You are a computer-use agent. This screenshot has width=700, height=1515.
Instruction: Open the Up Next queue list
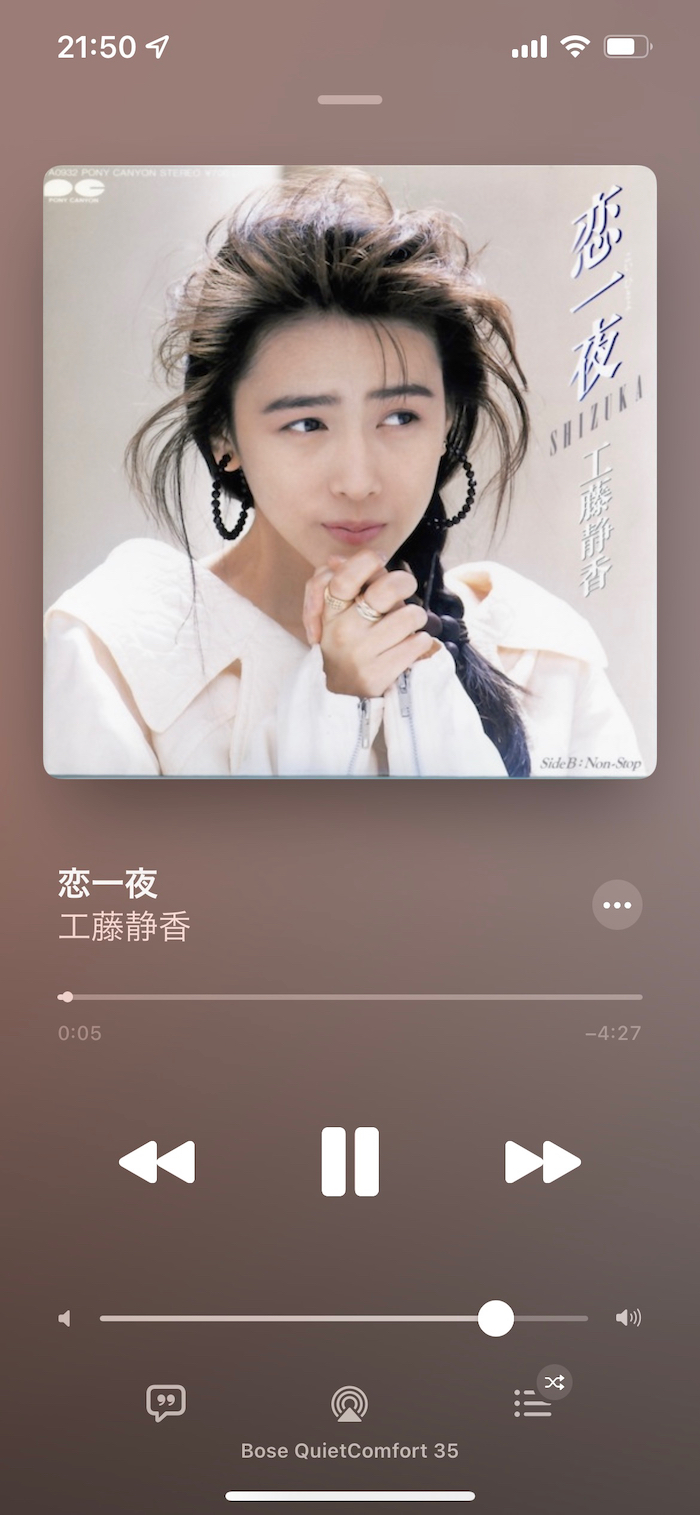pyautogui.click(x=533, y=1403)
